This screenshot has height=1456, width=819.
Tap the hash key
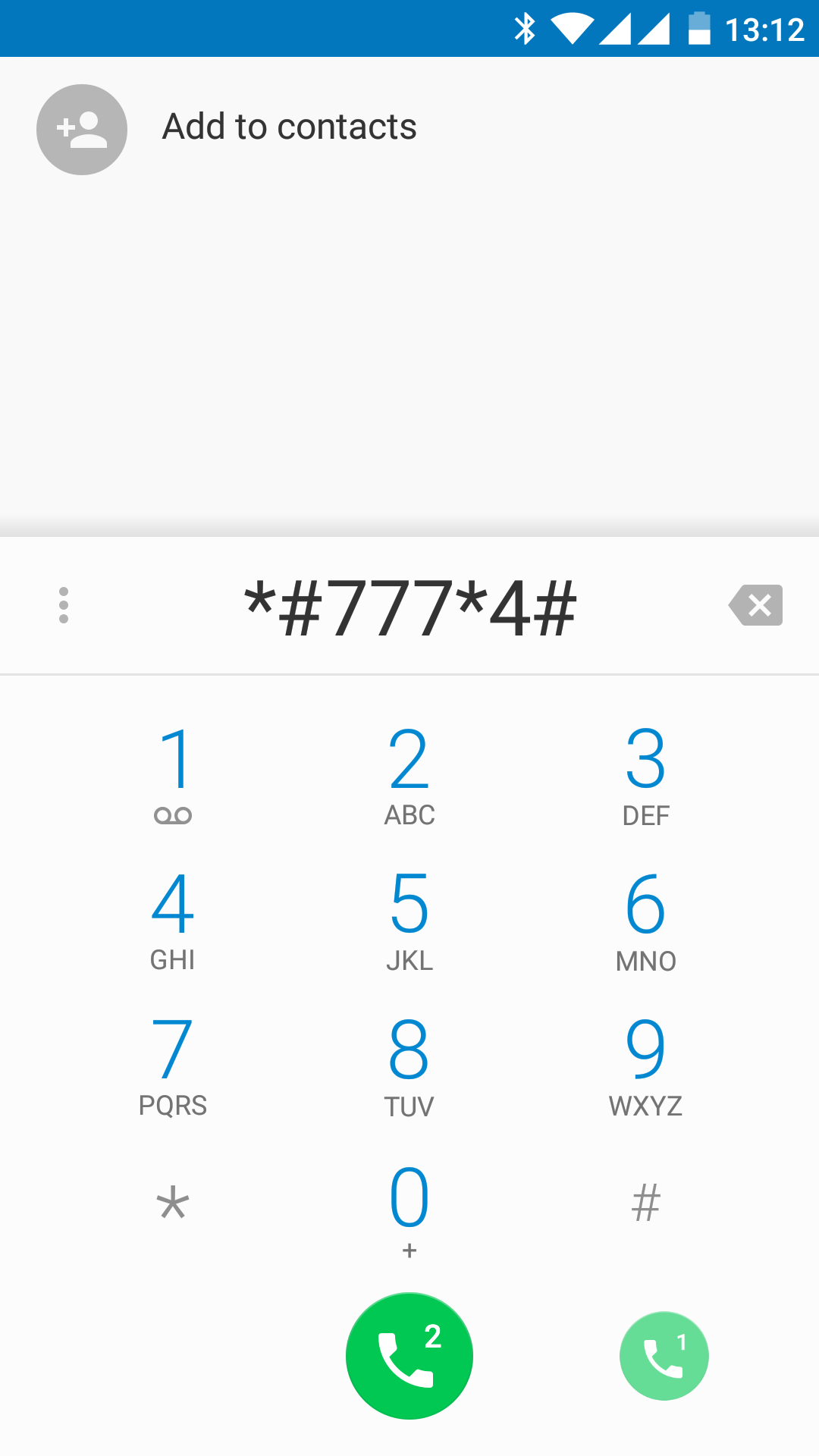[645, 1204]
